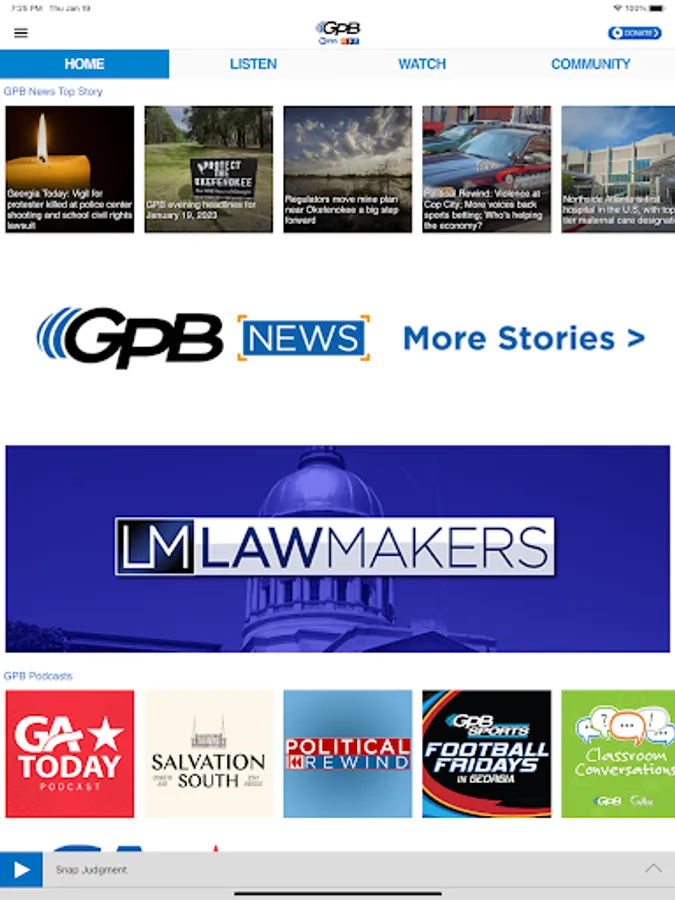Open GPB evening headlines for January 19
The image size is (675, 900).
coord(208,169)
